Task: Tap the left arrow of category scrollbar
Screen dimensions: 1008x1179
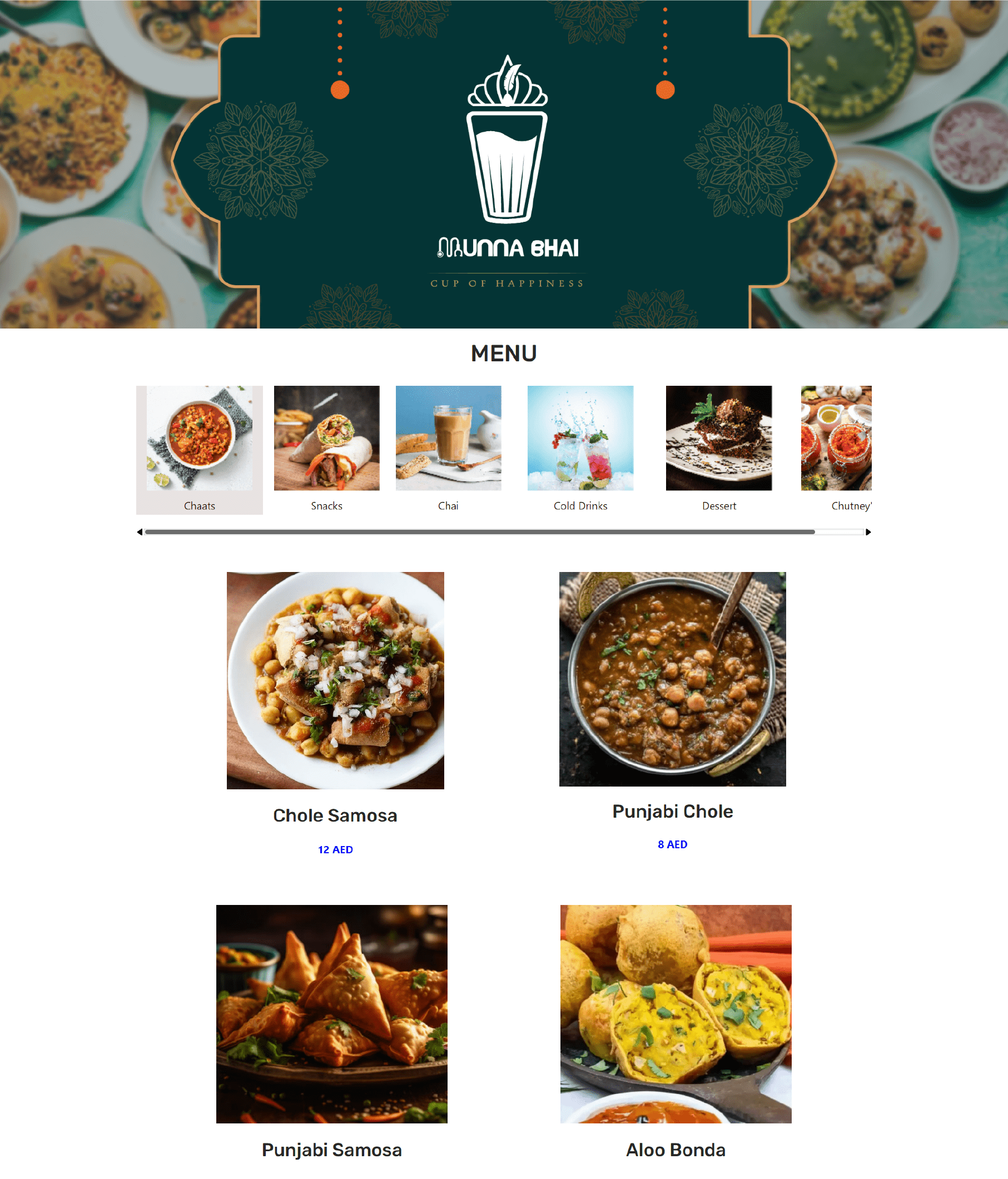Action: (x=140, y=532)
